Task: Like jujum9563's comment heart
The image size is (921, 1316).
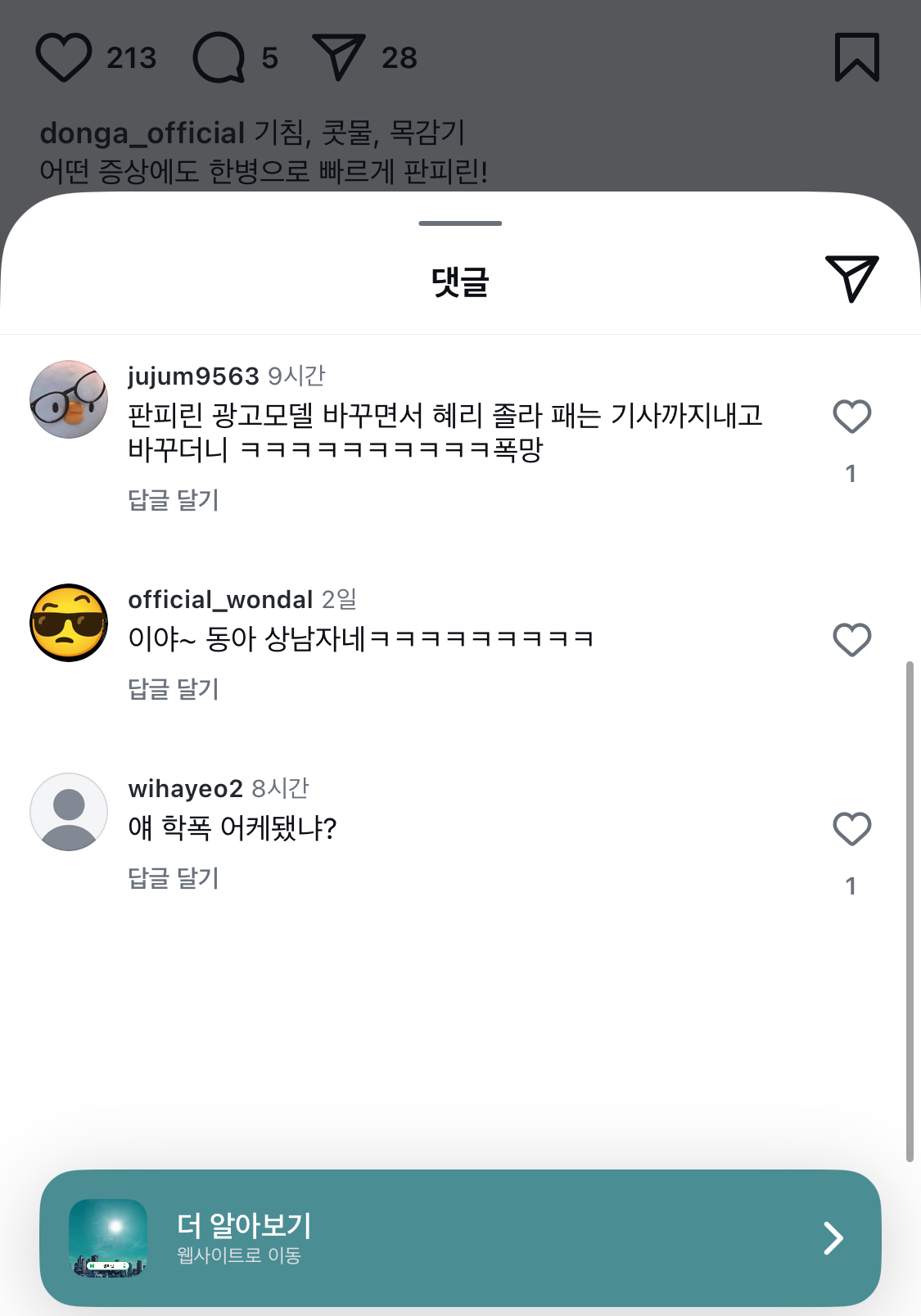Action: [x=851, y=416]
